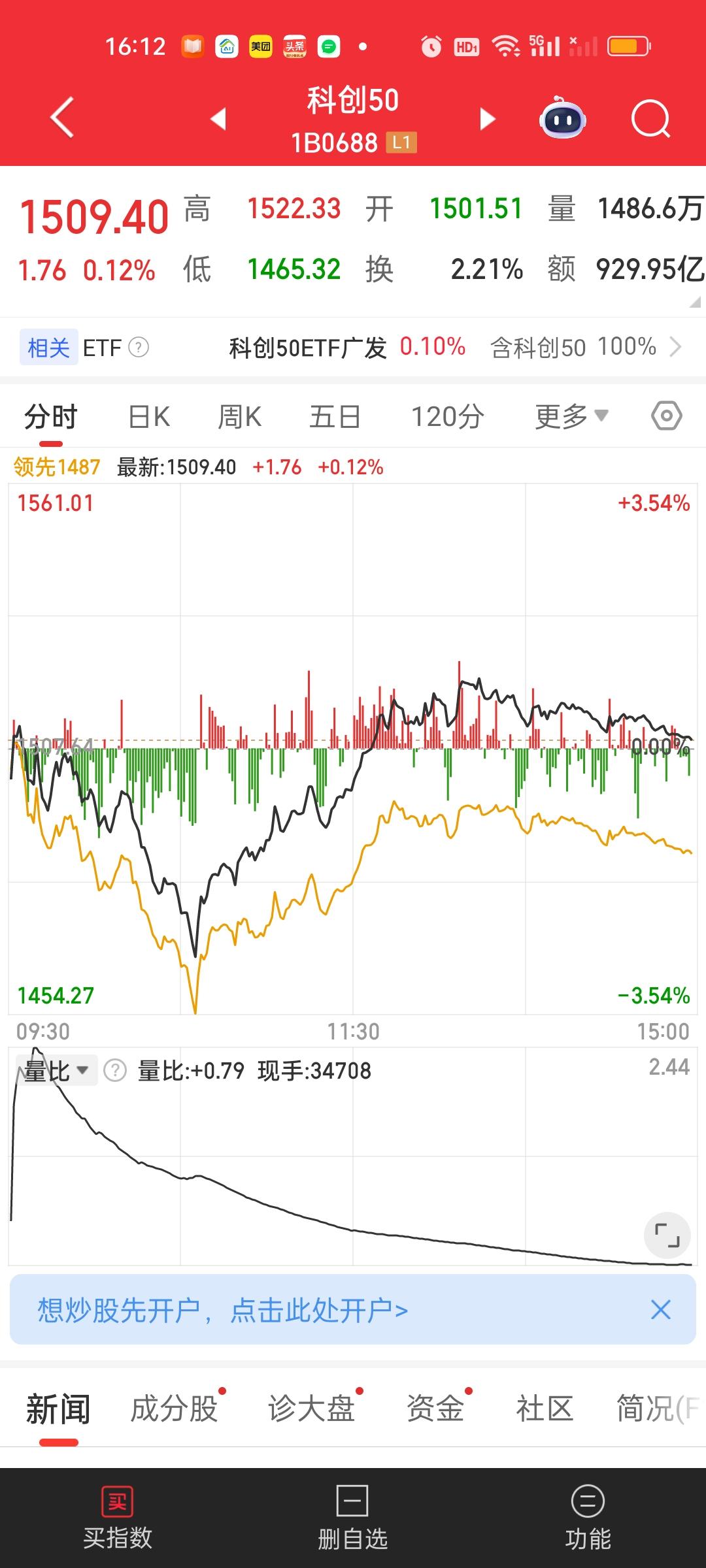This screenshot has width=706, height=1568.
Task: Switch to the 成分股 tab
Action: (x=175, y=1409)
